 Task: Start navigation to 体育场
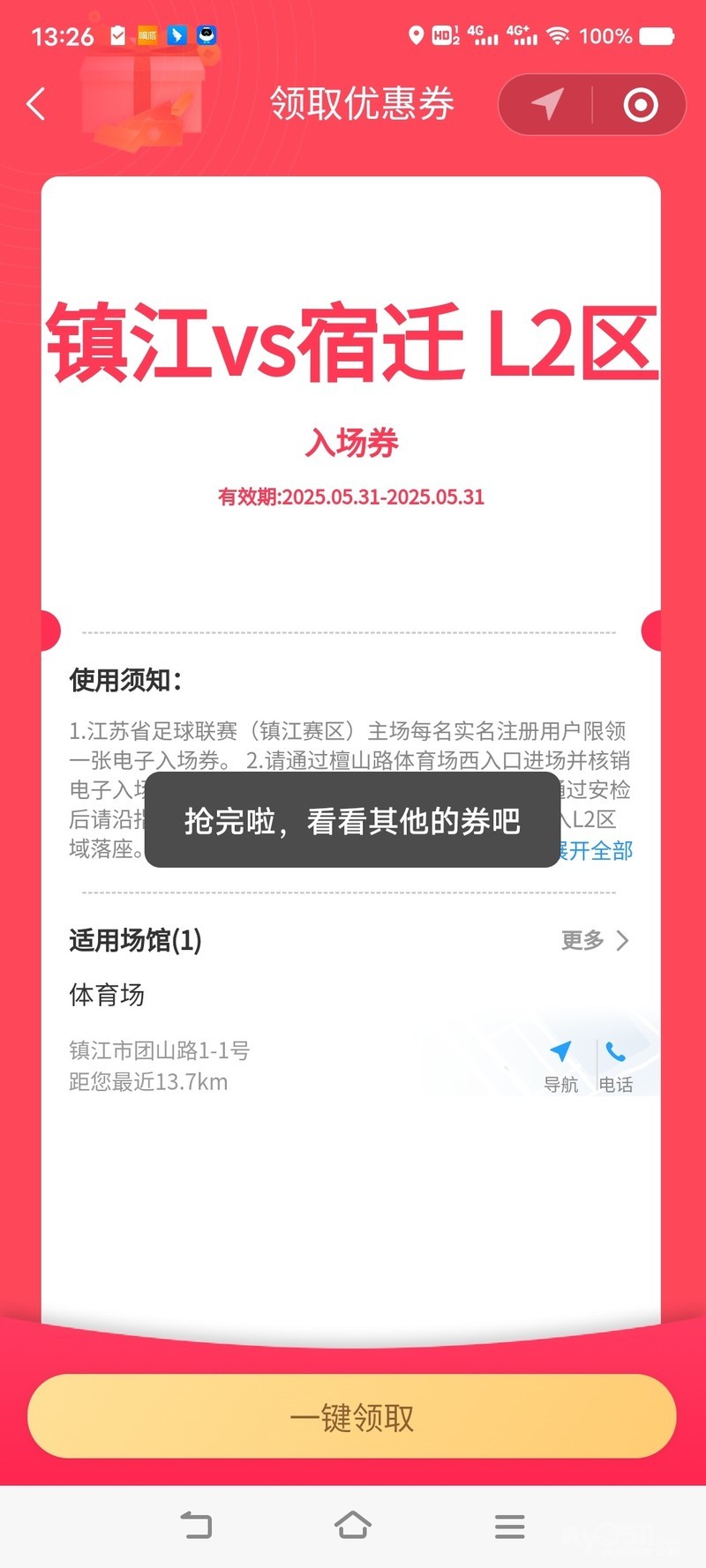tap(560, 1064)
